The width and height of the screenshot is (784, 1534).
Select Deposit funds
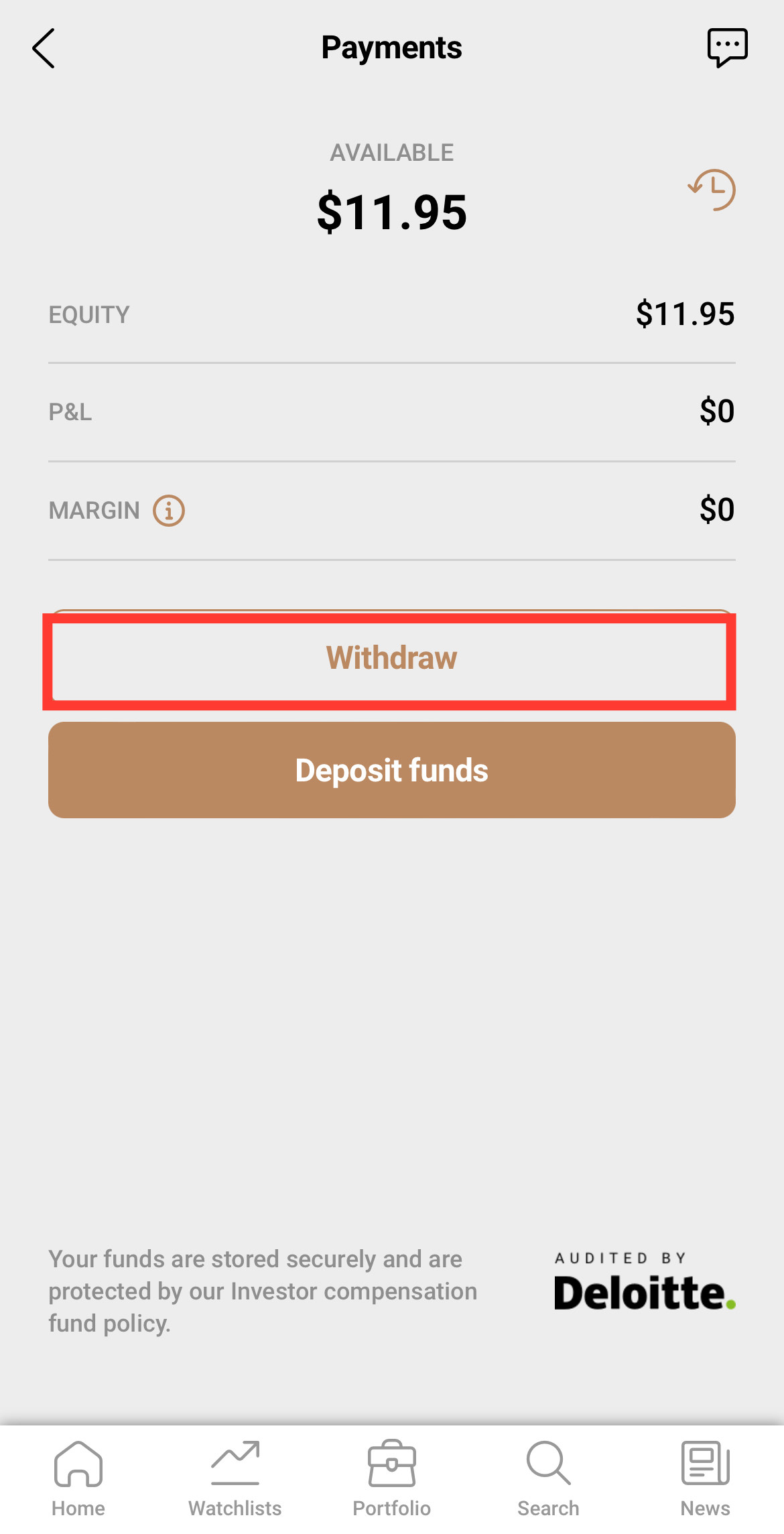coord(391,770)
